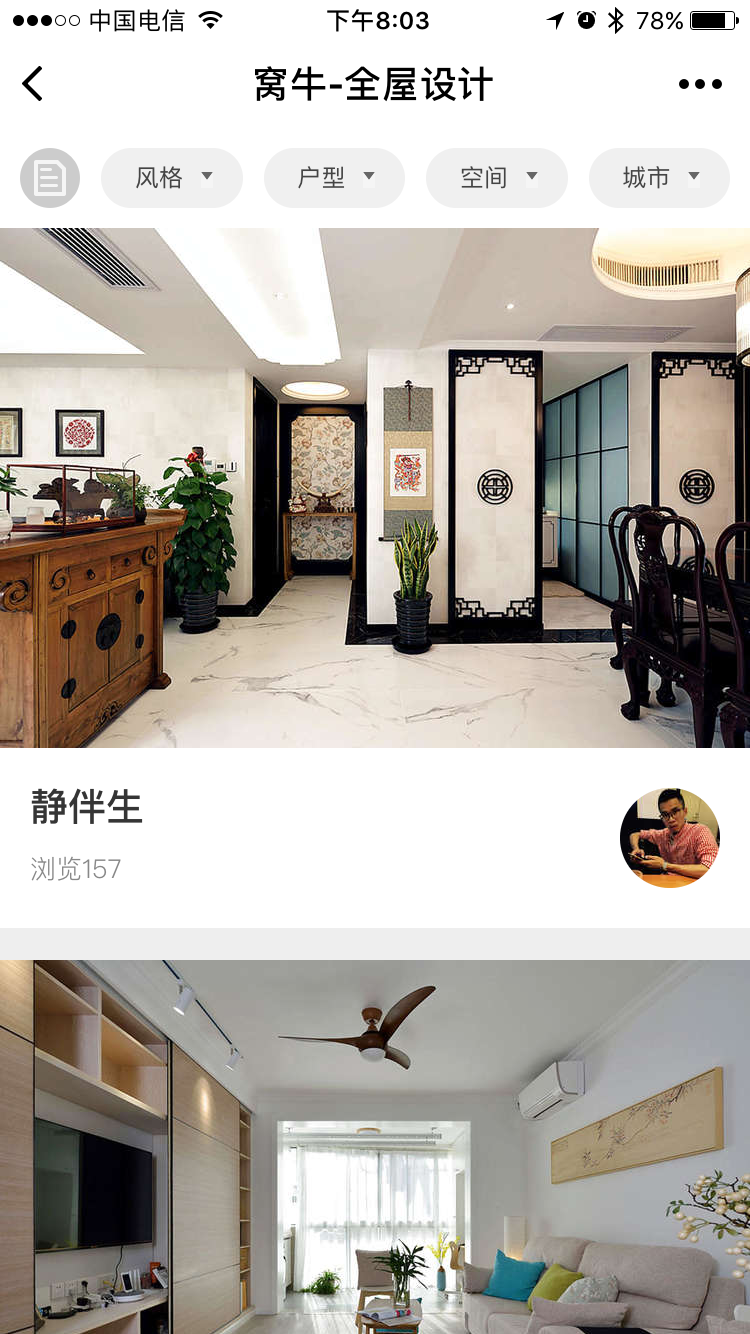Tap the gray document icon beside 风格

tap(49, 178)
